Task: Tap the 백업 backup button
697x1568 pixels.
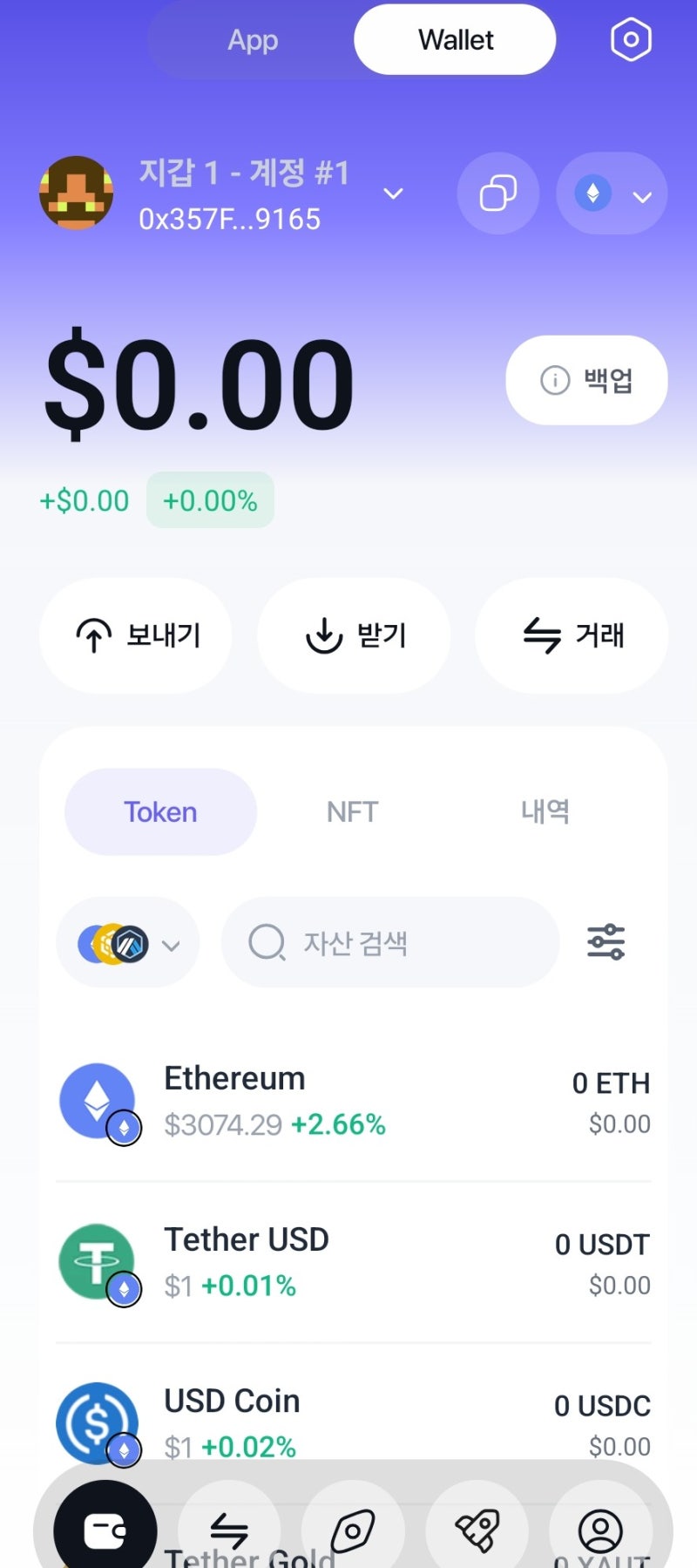Action: 586,380
